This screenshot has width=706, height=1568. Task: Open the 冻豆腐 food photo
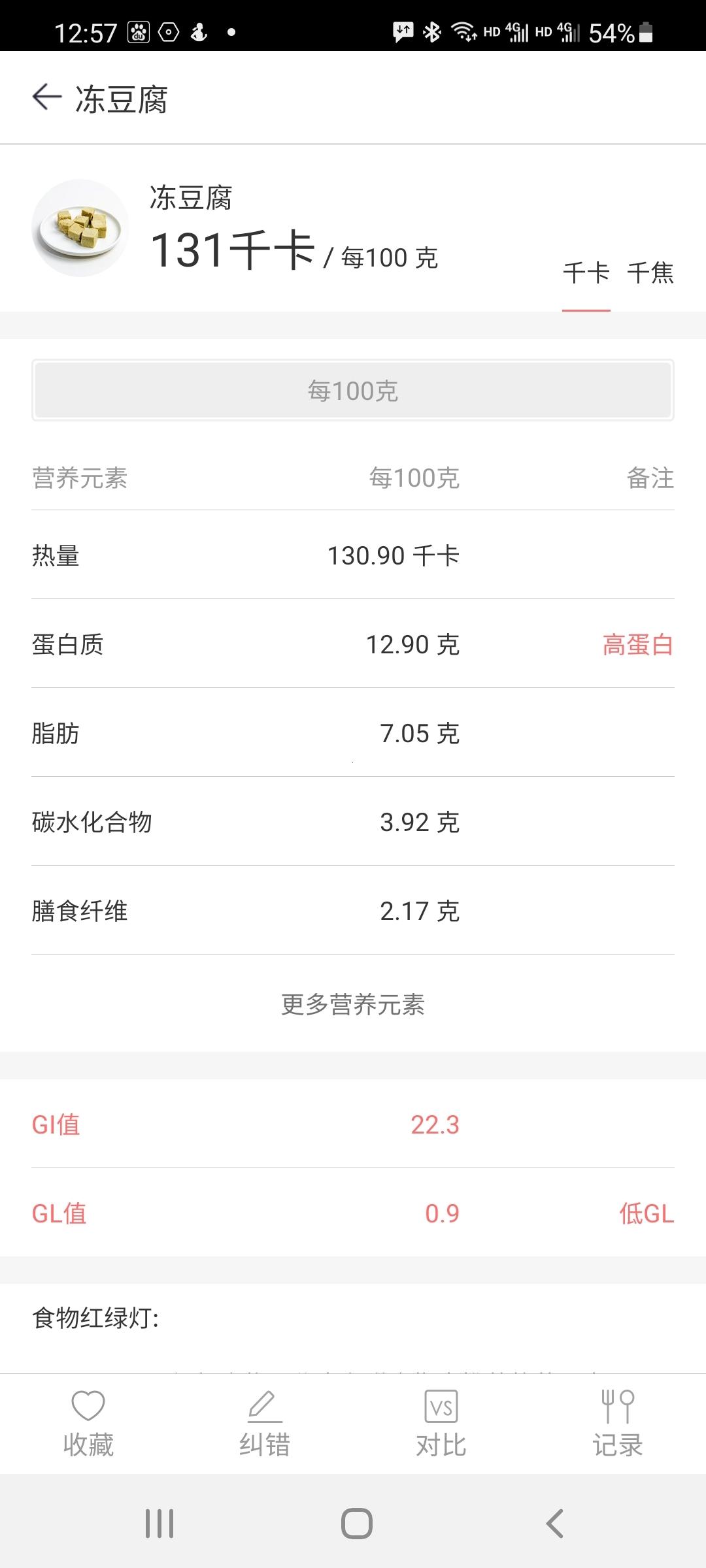tap(80, 228)
